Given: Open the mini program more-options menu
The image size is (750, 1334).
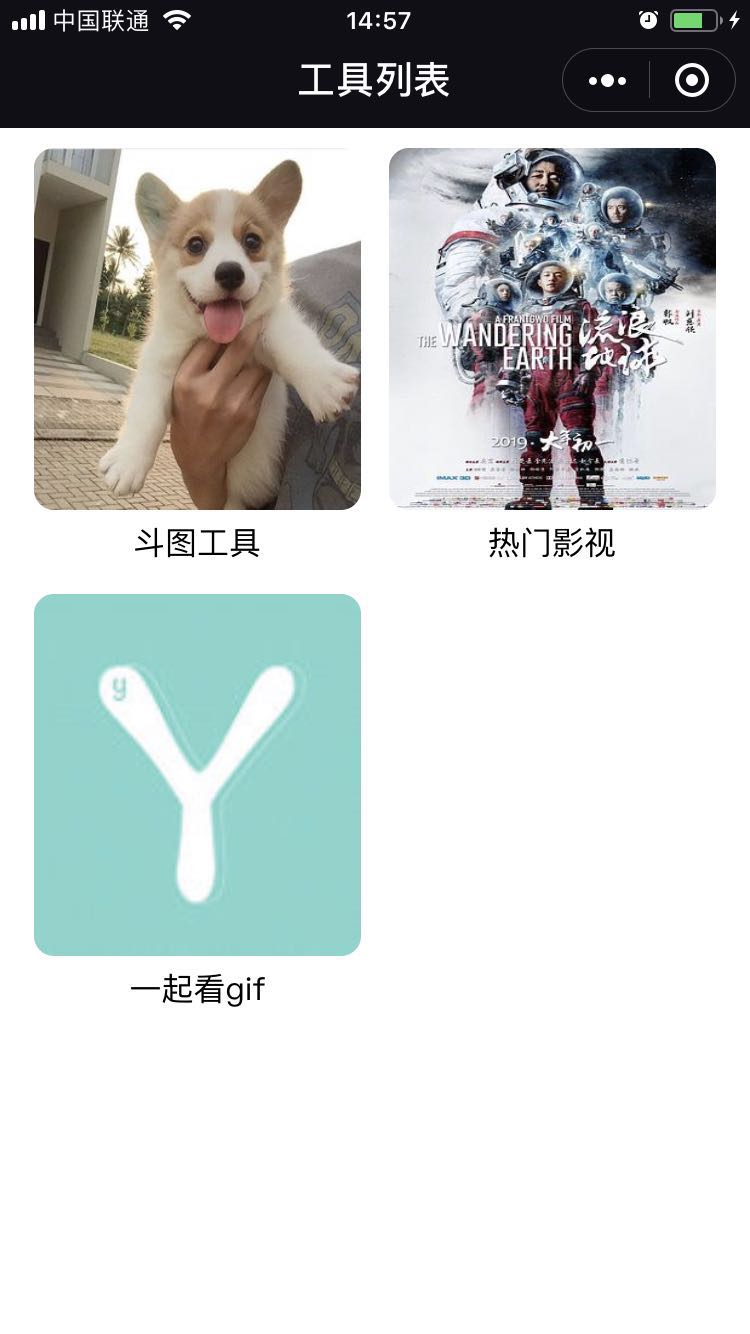Looking at the screenshot, I should tap(607, 81).
